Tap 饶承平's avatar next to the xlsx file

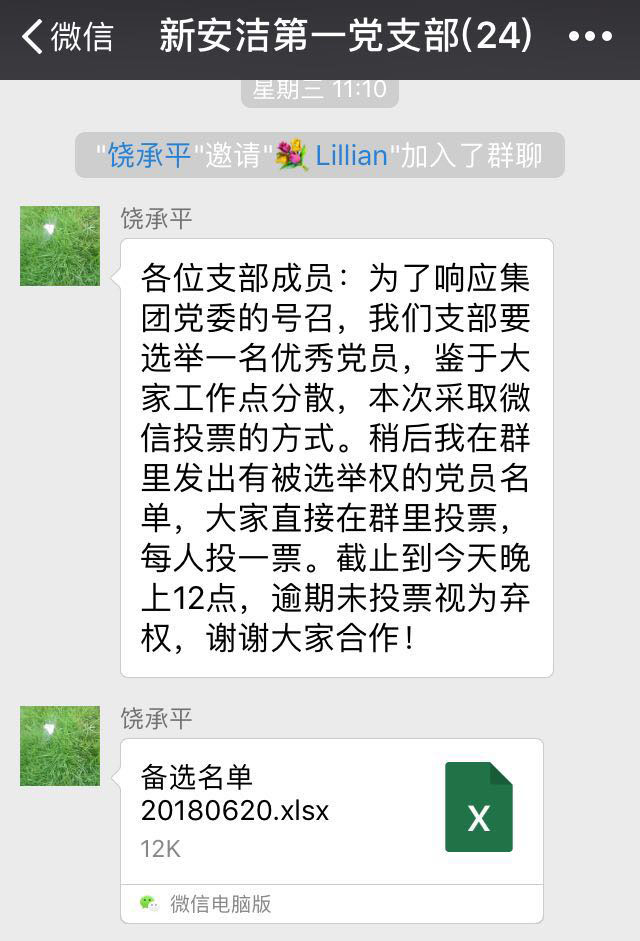(x=60, y=746)
